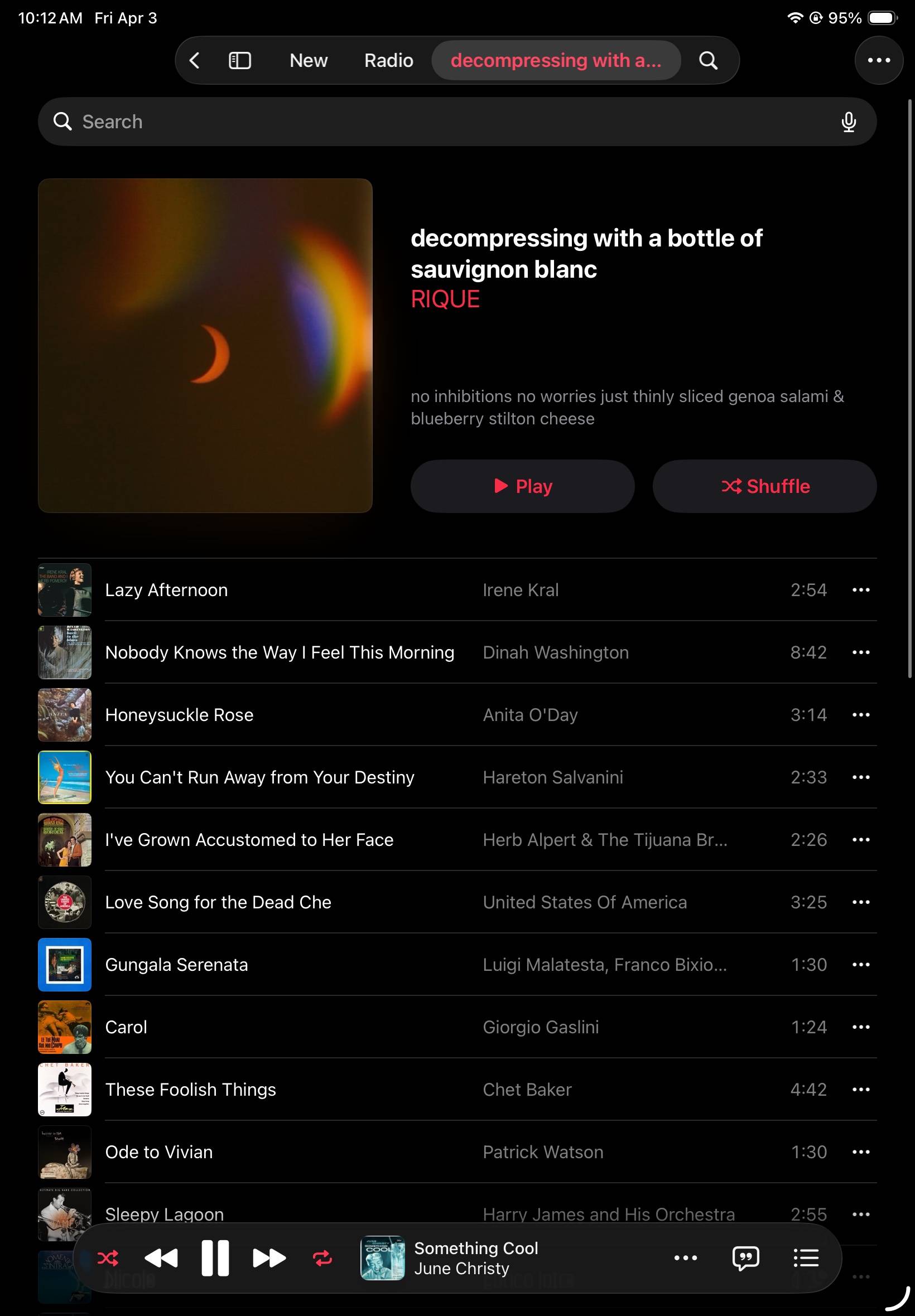
Task: Switch to the Radio tab
Action: click(388, 60)
